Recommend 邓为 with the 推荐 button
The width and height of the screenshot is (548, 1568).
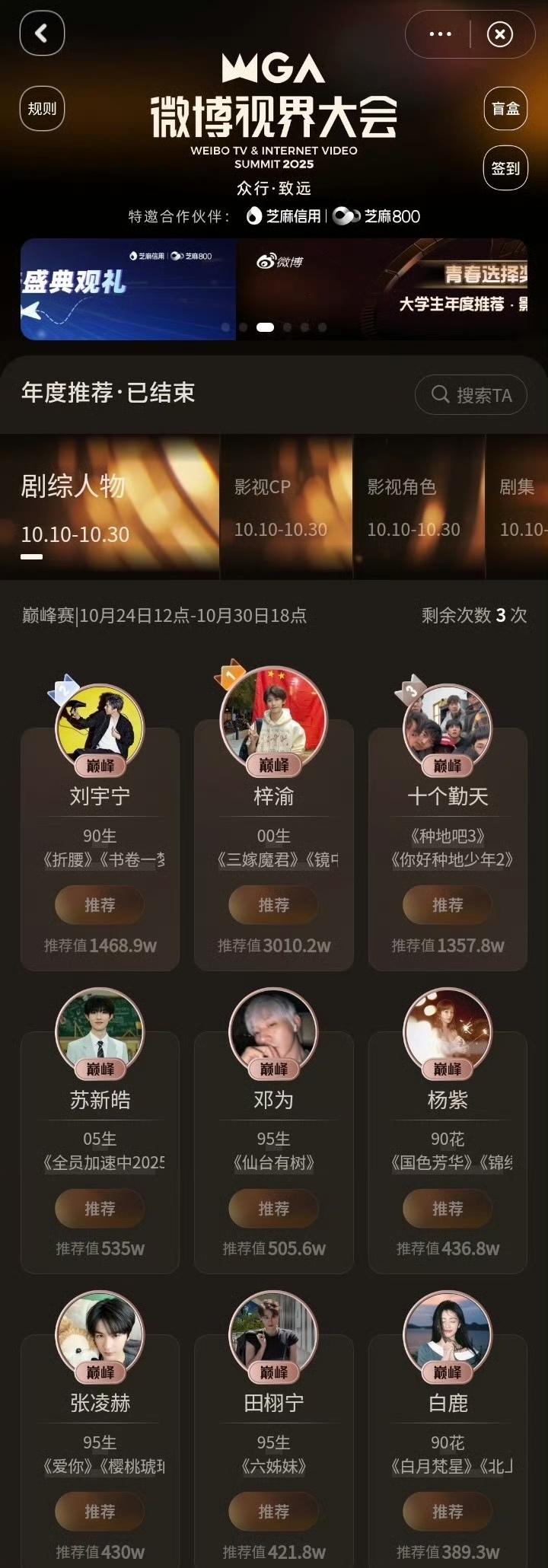[x=273, y=1209]
